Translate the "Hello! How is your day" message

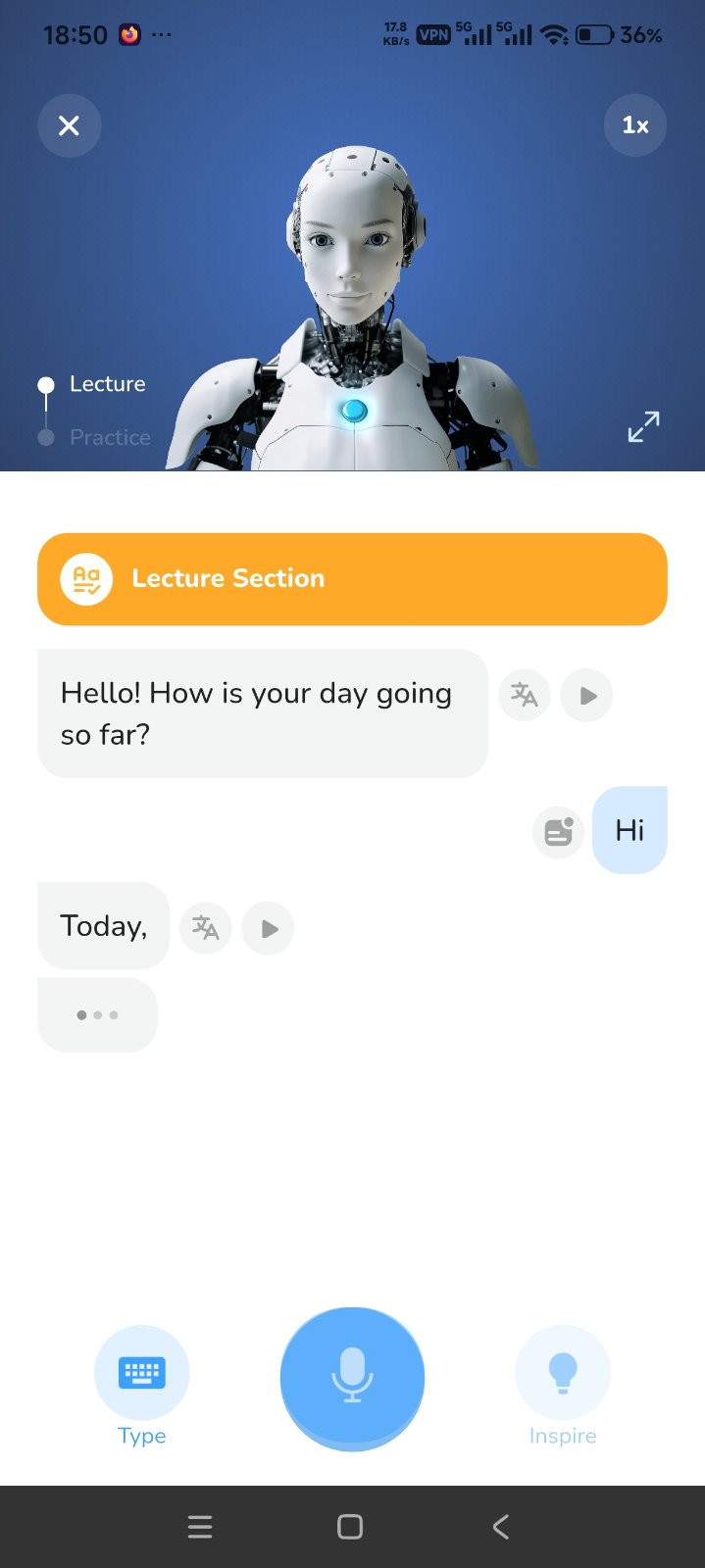point(525,695)
